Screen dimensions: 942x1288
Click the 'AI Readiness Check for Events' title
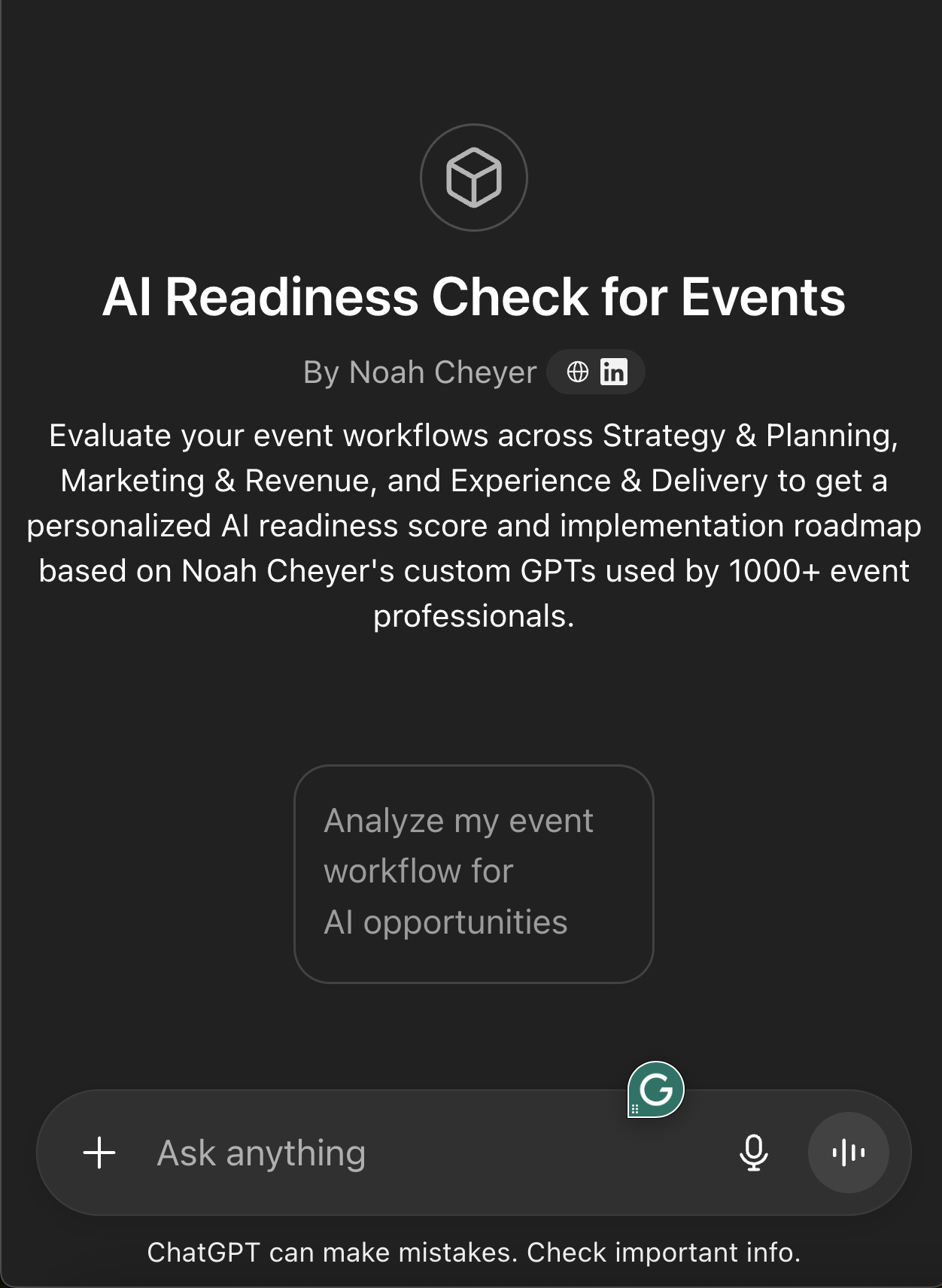[x=472, y=299]
